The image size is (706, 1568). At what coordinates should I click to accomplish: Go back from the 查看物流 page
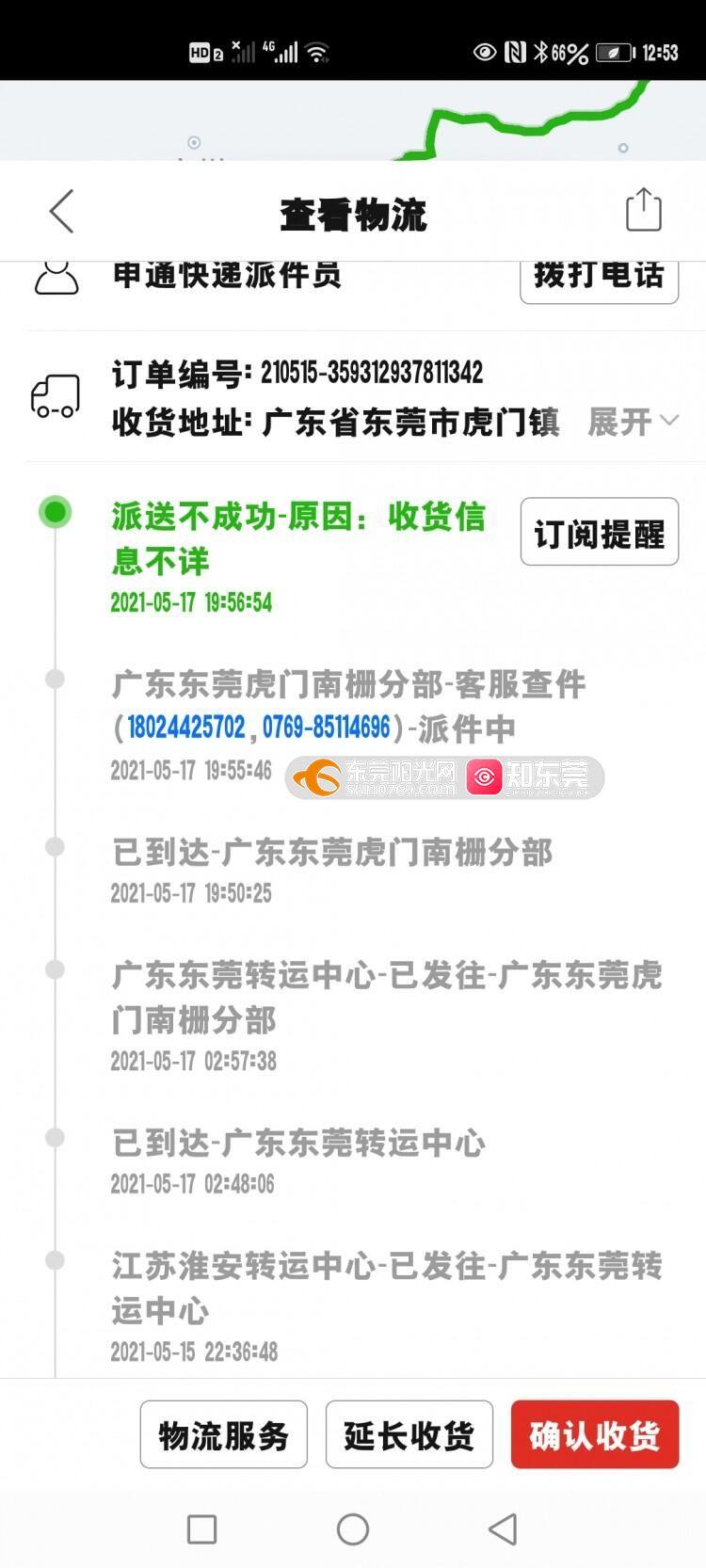click(x=62, y=211)
